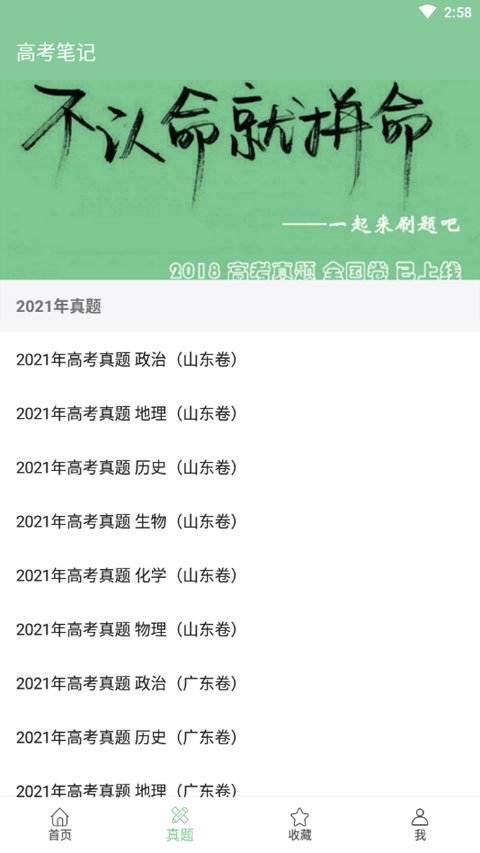This screenshot has width=480, height=853.
Task: Open 2021年高考真题 政治（山东卷）
Action: click(240, 360)
